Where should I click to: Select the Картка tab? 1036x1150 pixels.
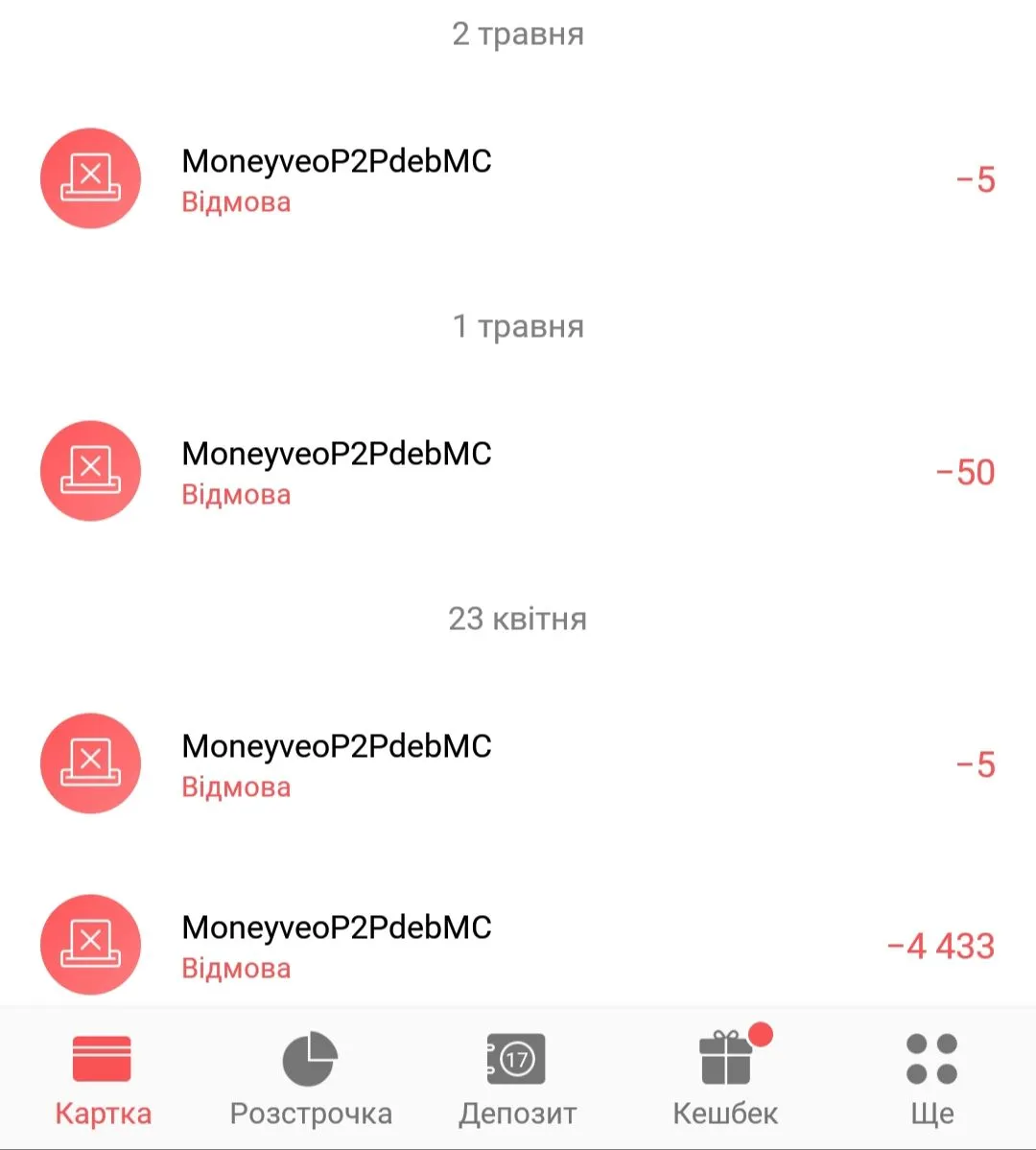pos(103,1078)
